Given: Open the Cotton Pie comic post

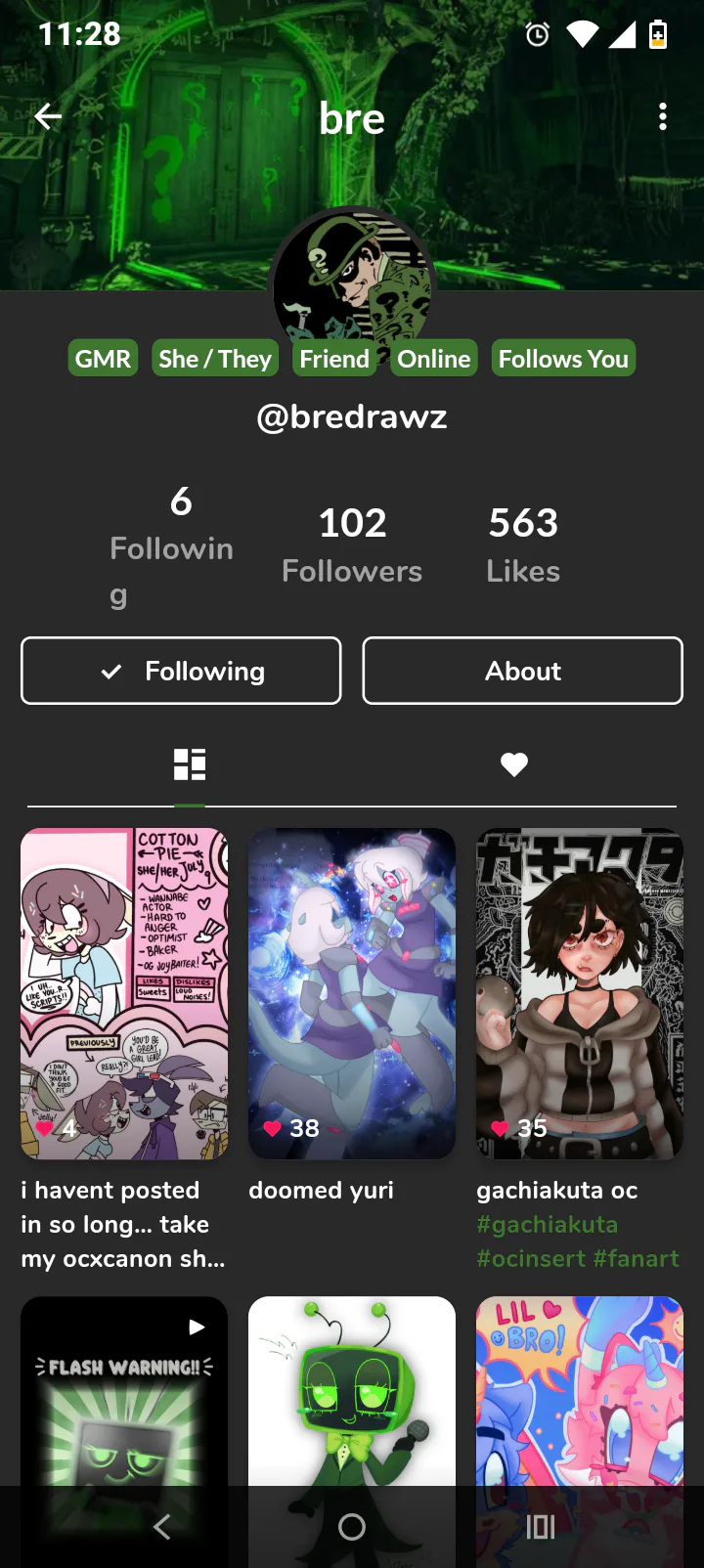Looking at the screenshot, I should tap(124, 993).
